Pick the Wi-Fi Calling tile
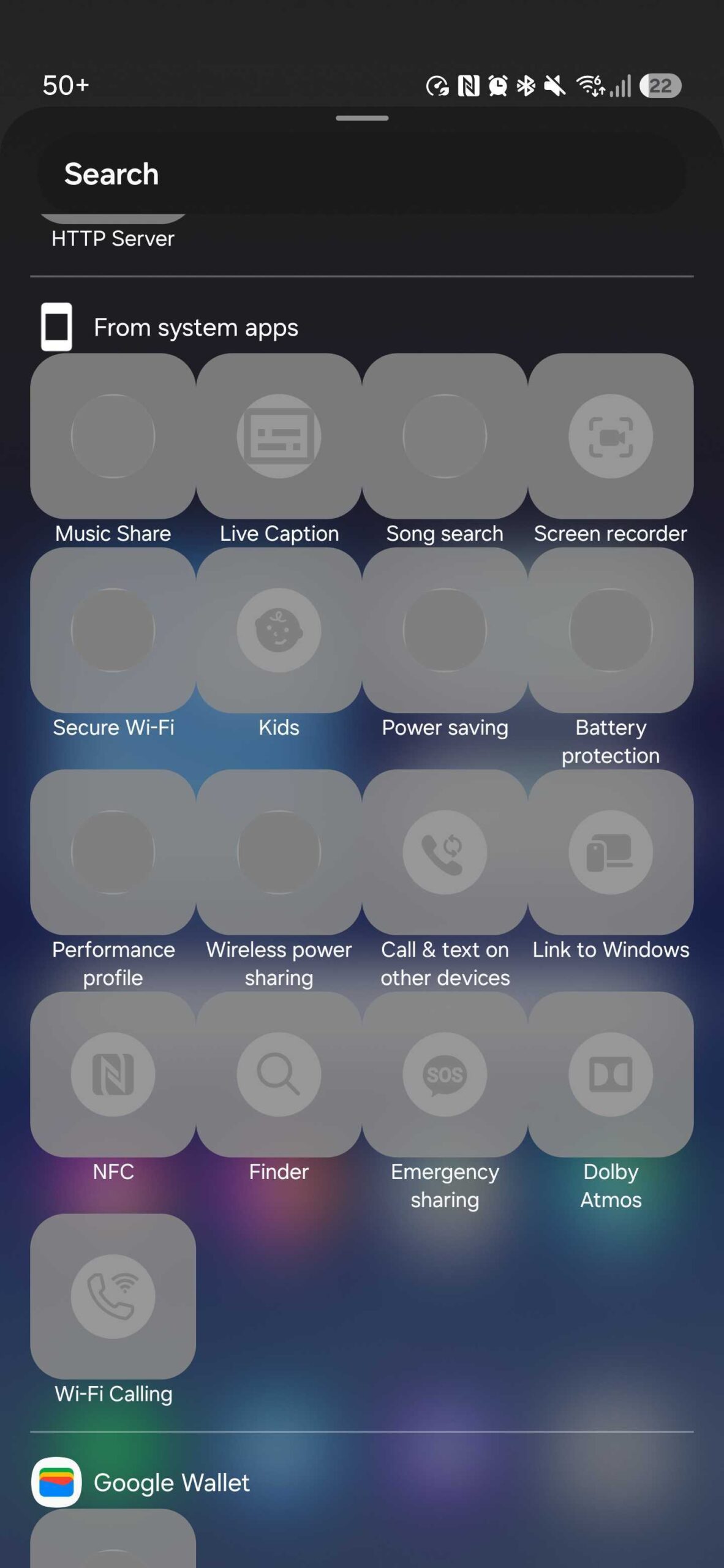The height and width of the screenshot is (1568, 724). click(x=113, y=1296)
